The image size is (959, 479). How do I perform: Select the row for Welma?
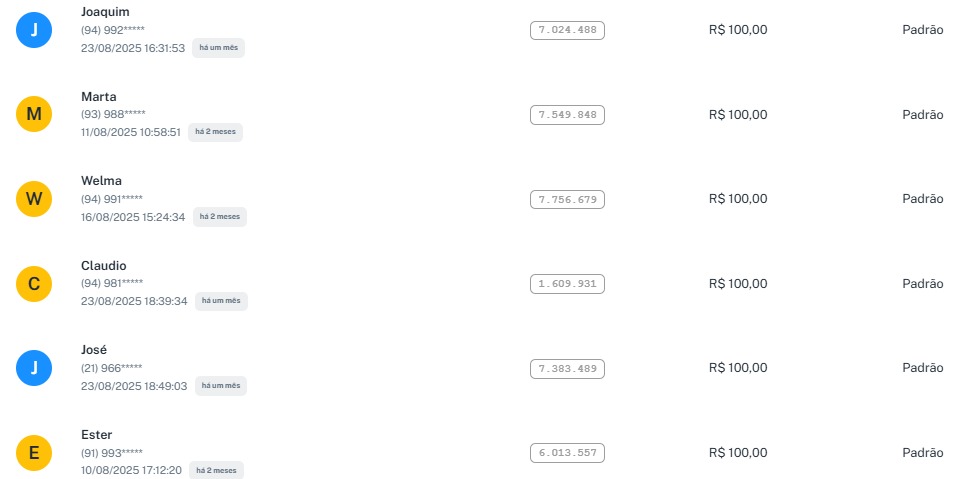(x=101, y=181)
